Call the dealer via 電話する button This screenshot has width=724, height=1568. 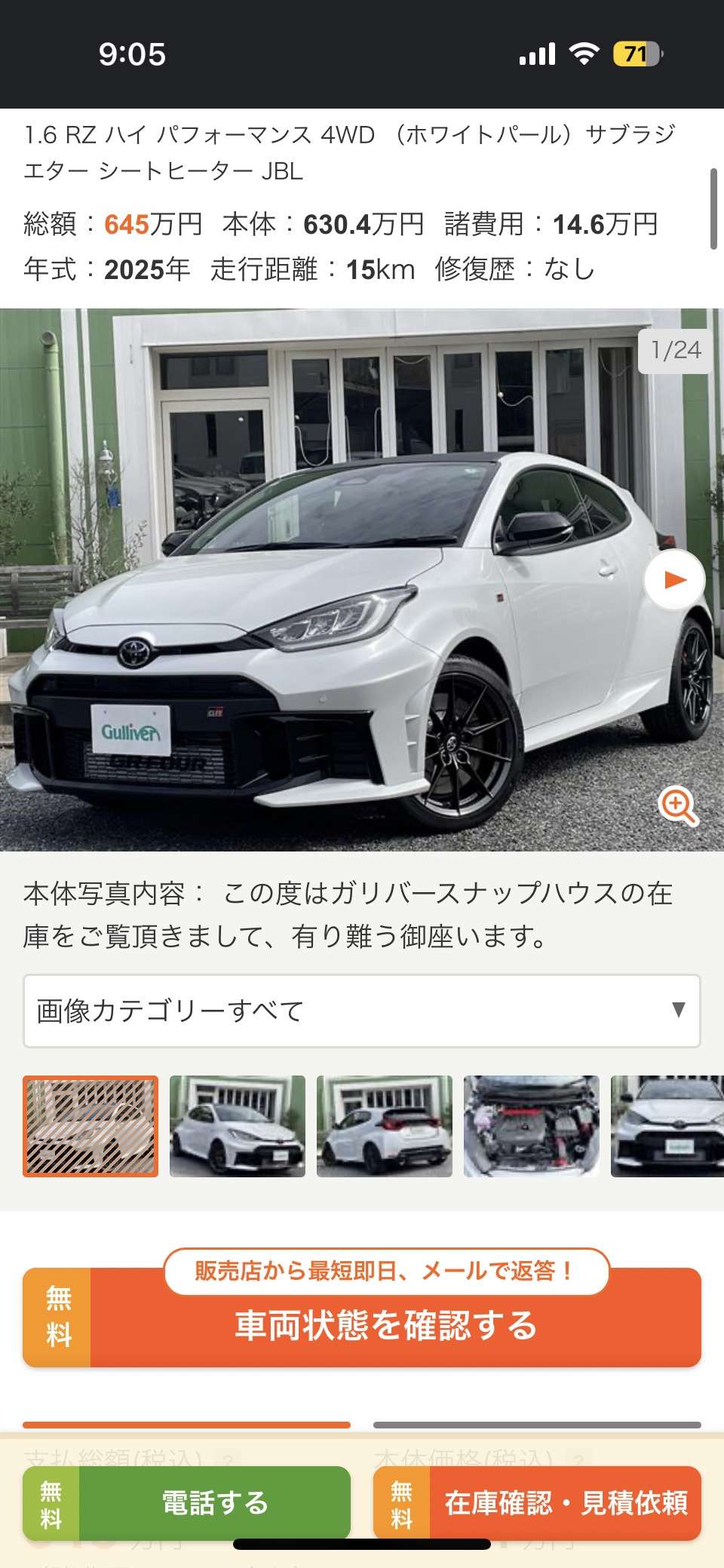point(187,1502)
